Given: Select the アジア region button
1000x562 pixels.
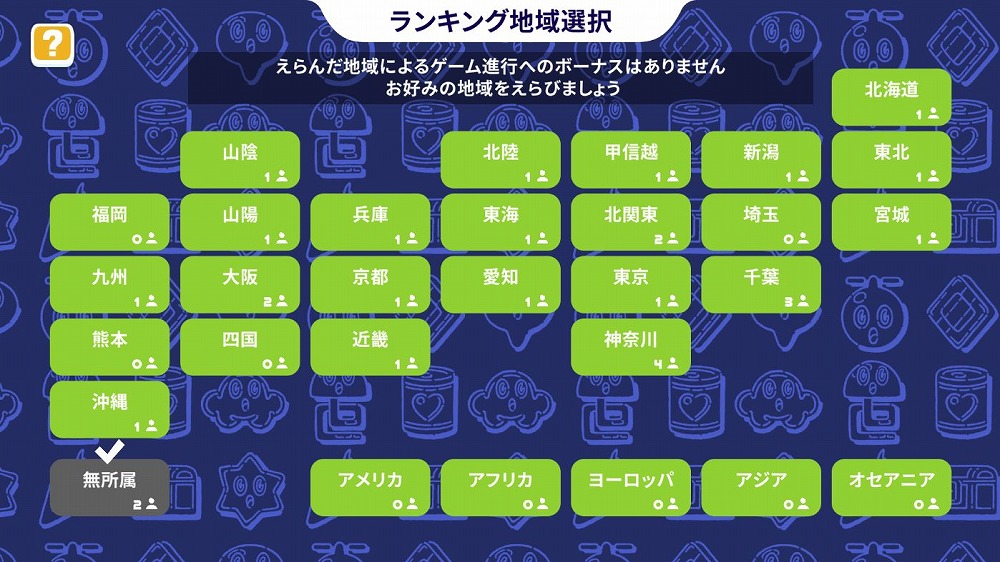Looking at the screenshot, I should pos(761,487).
